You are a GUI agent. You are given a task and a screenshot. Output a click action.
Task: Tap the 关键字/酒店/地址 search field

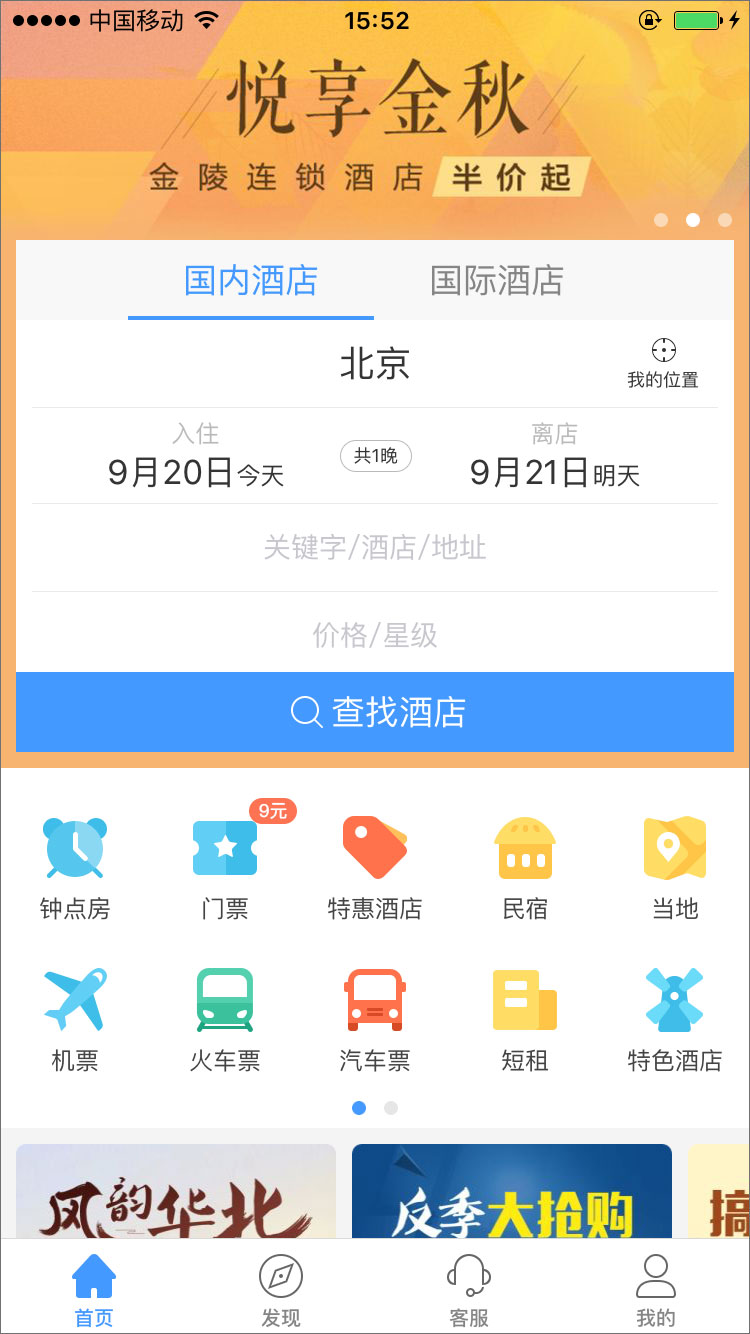click(375, 548)
